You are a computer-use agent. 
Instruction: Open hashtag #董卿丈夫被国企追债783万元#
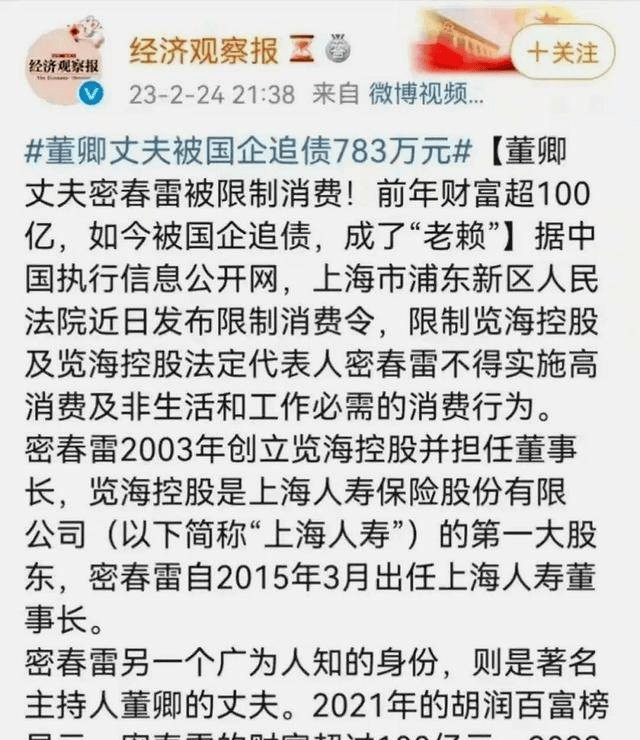pyautogui.click(x=252, y=153)
